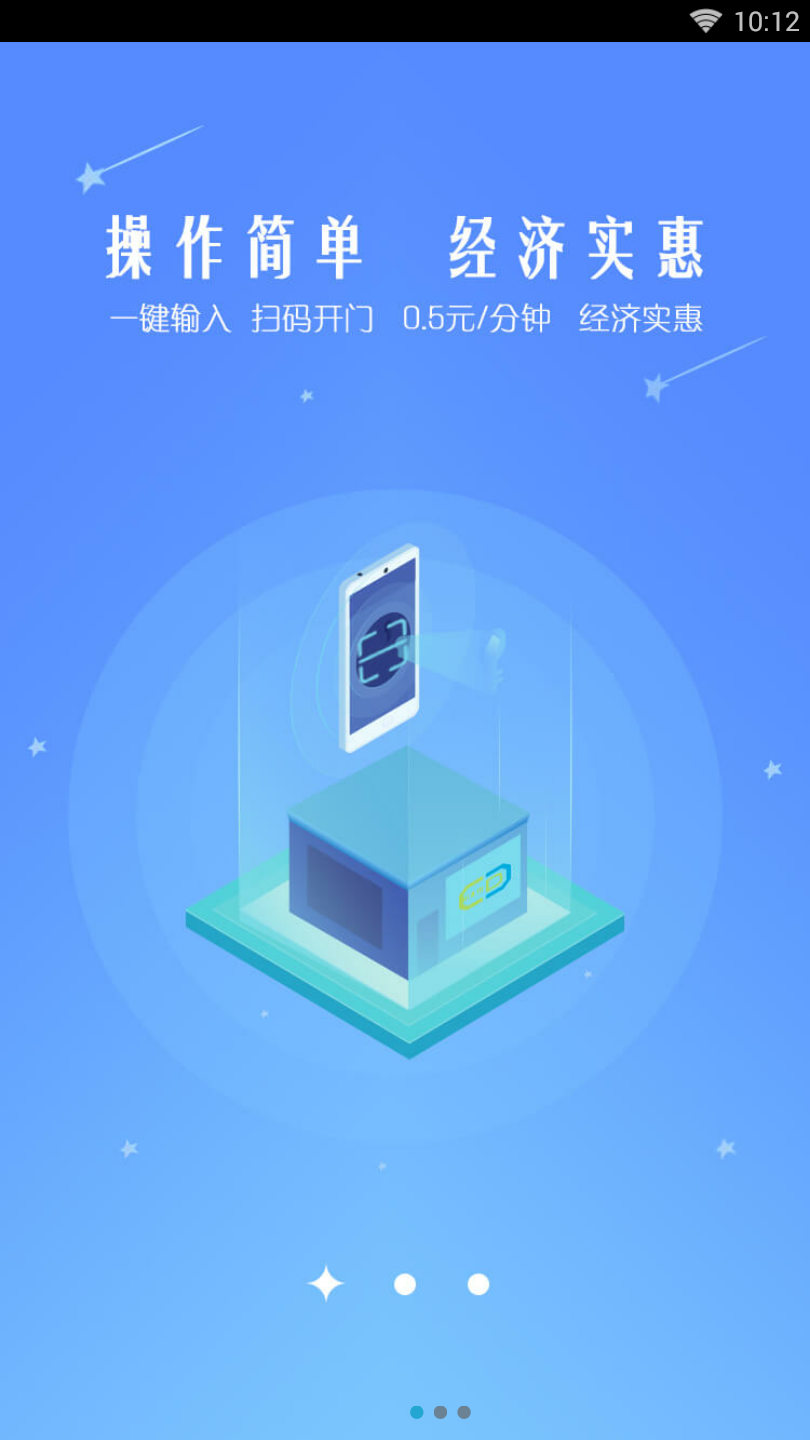Tap the logo badge on the vending machine
810x1440 pixels.
pyautogui.click(x=487, y=885)
